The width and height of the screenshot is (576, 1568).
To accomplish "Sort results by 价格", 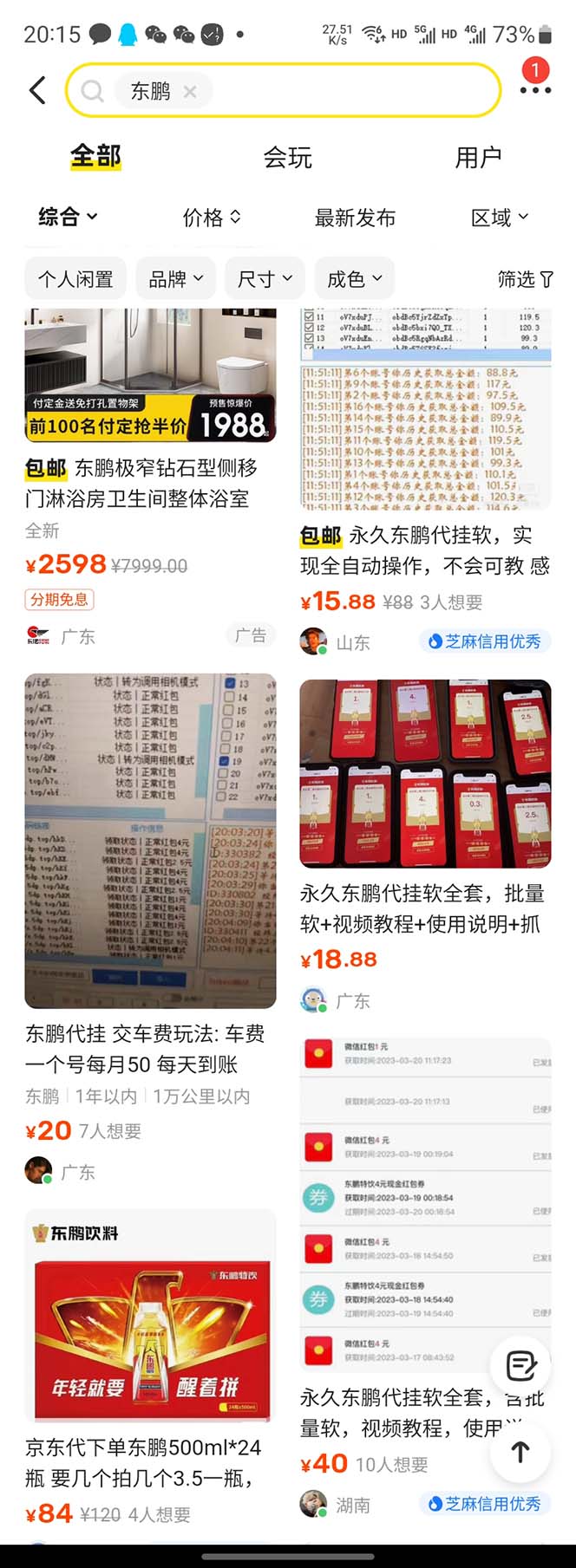I will click(x=211, y=218).
